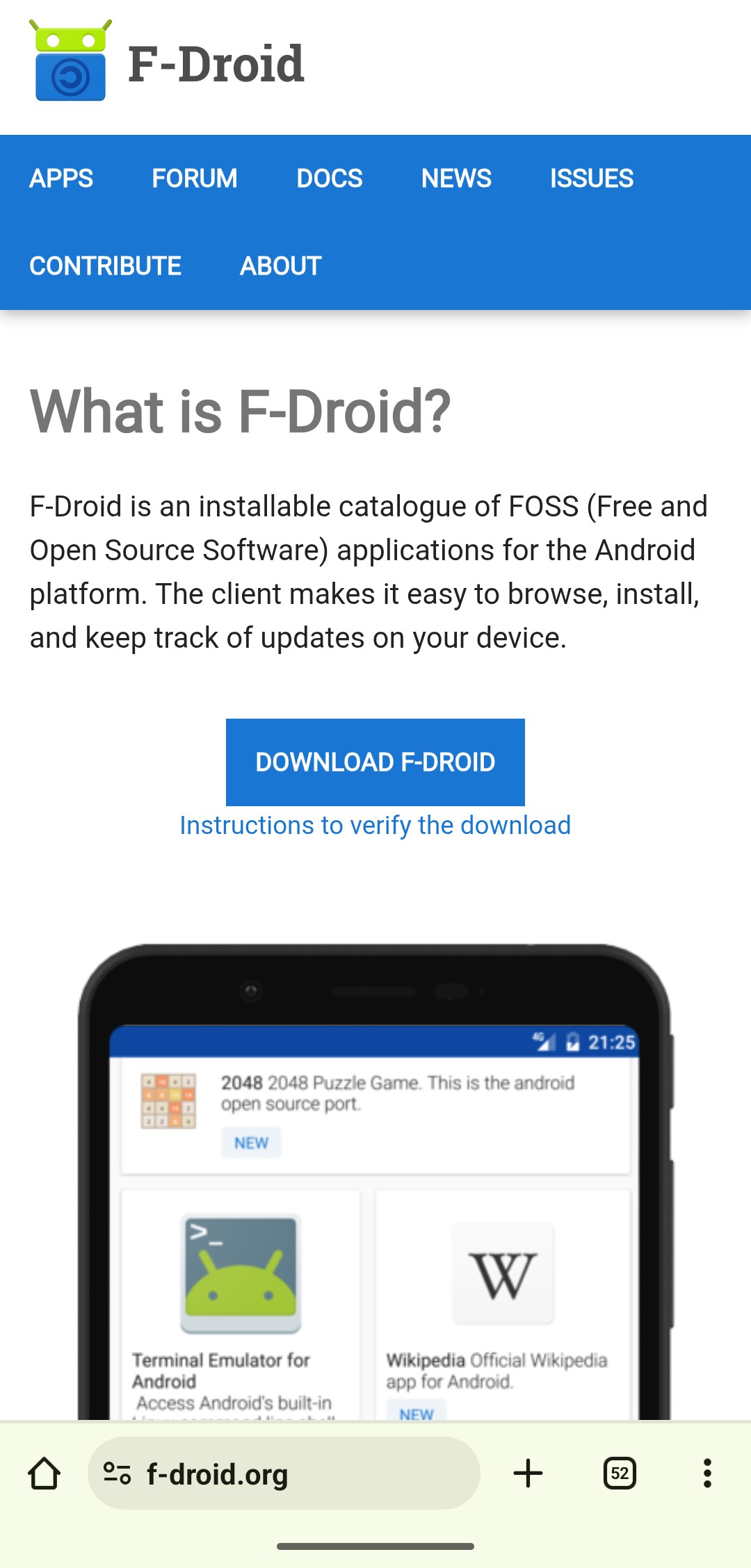This screenshot has width=751, height=1568.
Task: Go to the FORUM page
Action: [x=194, y=179]
